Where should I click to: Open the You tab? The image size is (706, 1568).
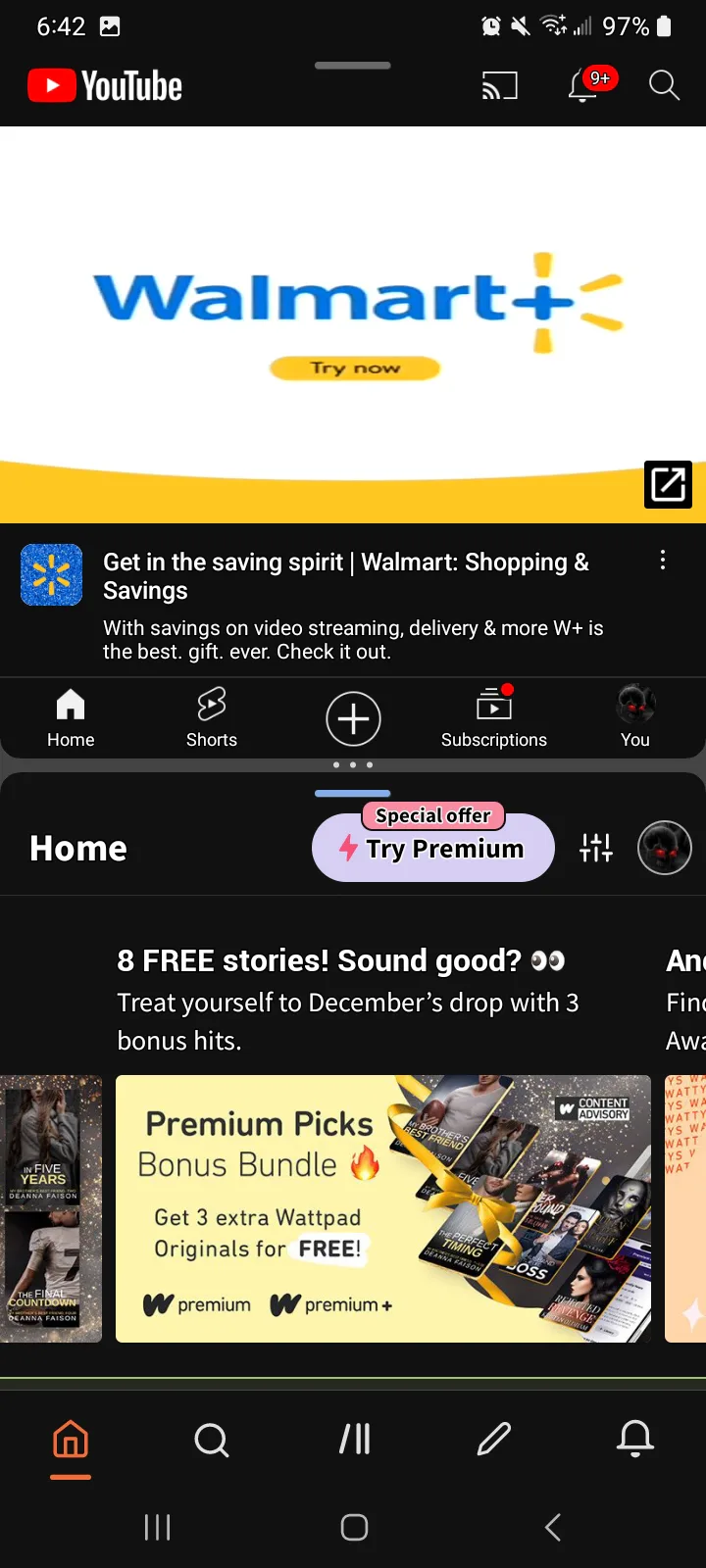click(x=635, y=718)
